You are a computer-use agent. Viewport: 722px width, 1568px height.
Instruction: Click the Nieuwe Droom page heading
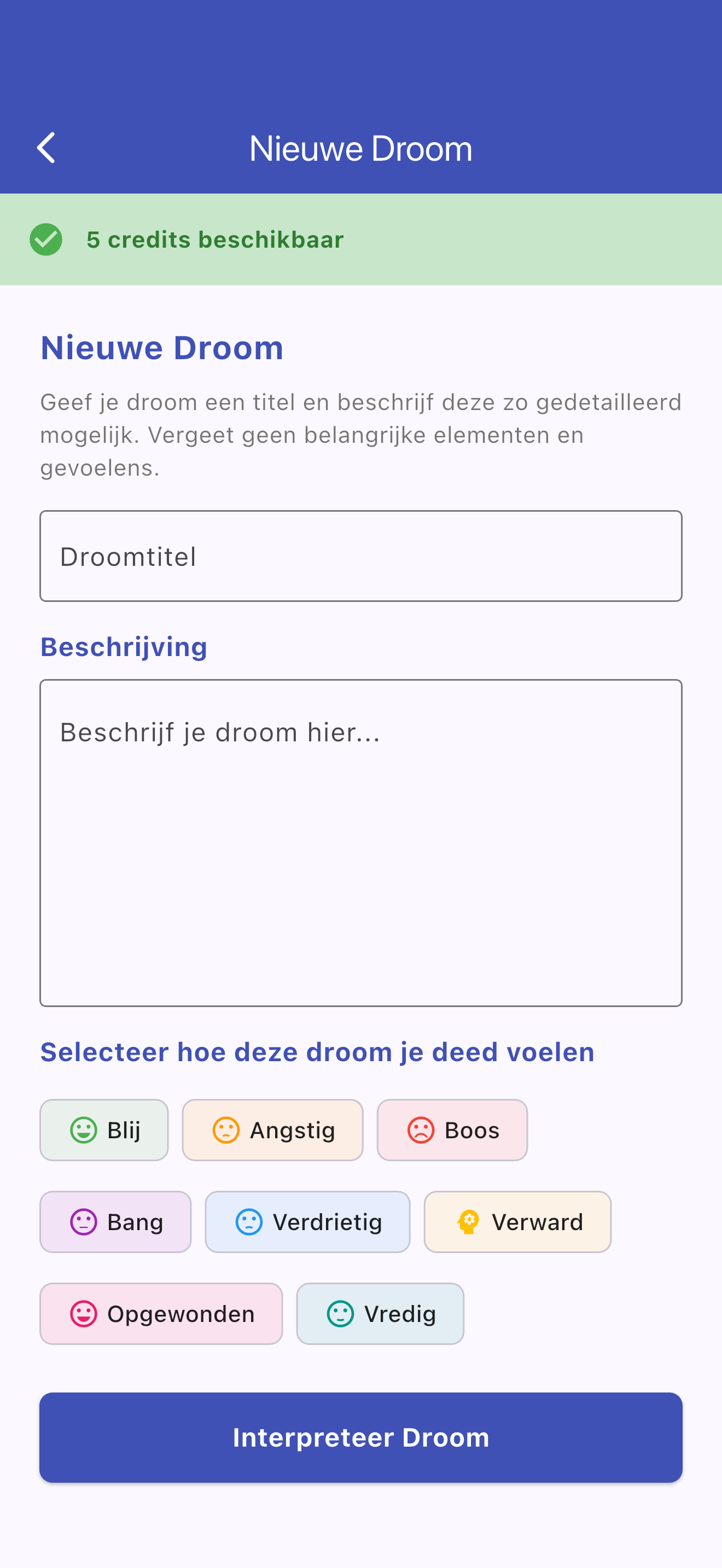point(162,347)
